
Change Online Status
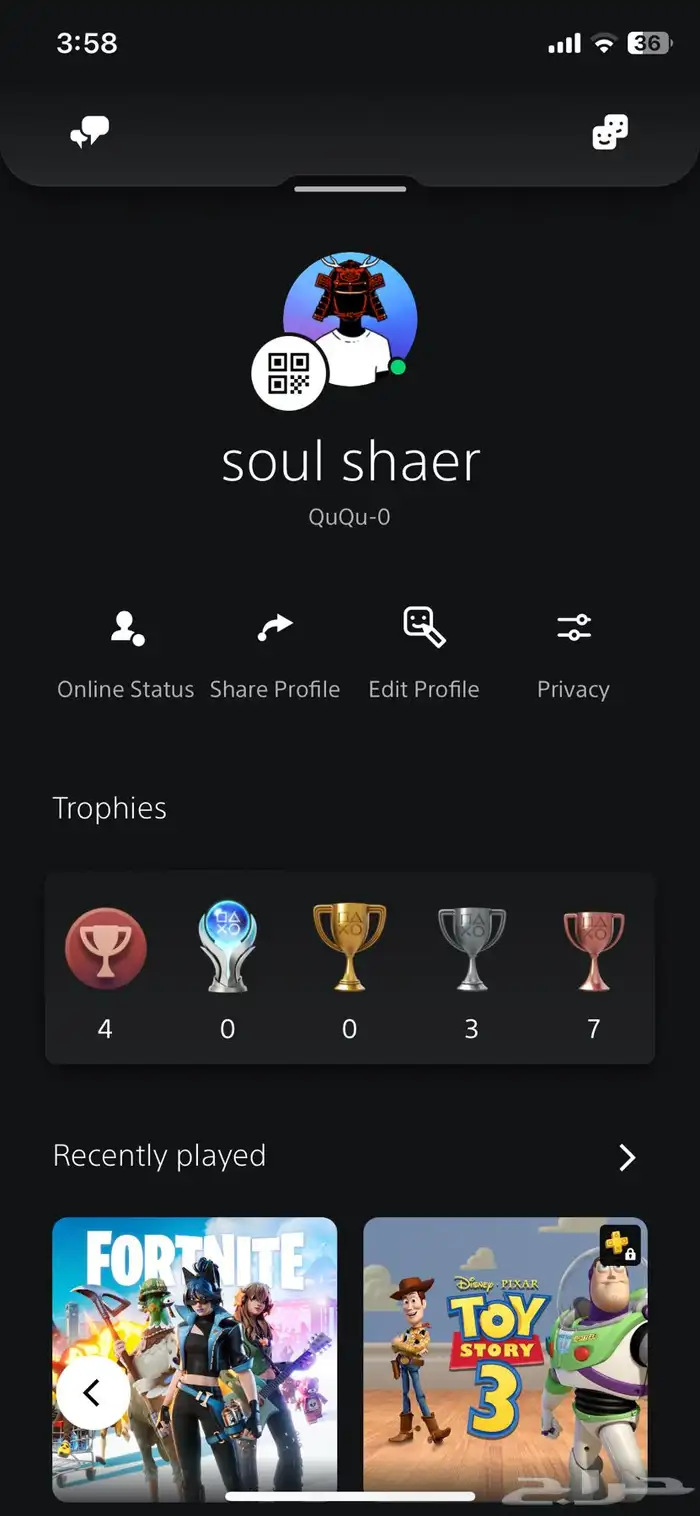coord(126,655)
